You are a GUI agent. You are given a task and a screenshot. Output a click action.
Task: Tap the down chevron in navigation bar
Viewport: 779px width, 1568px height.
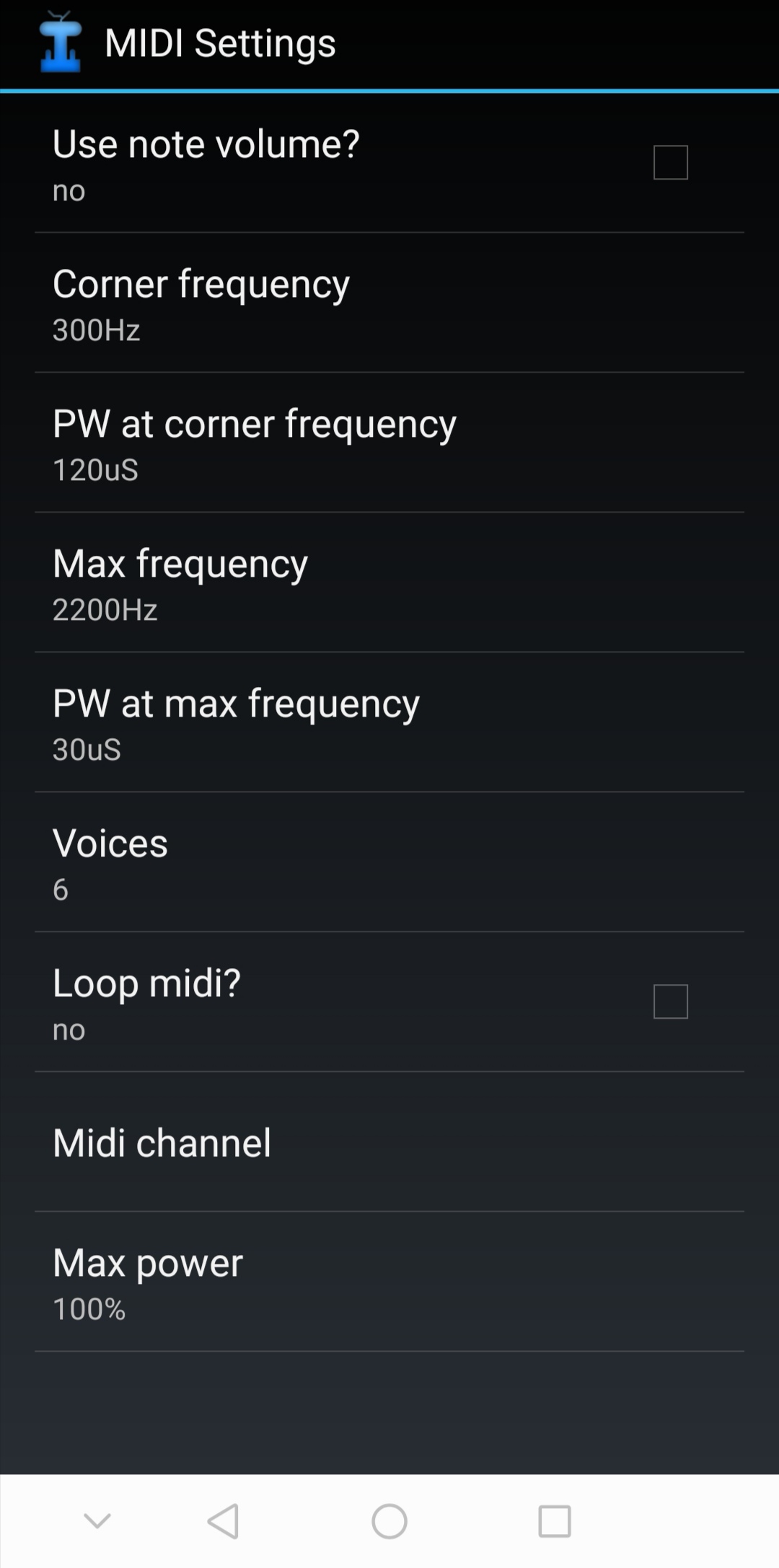tap(97, 1521)
